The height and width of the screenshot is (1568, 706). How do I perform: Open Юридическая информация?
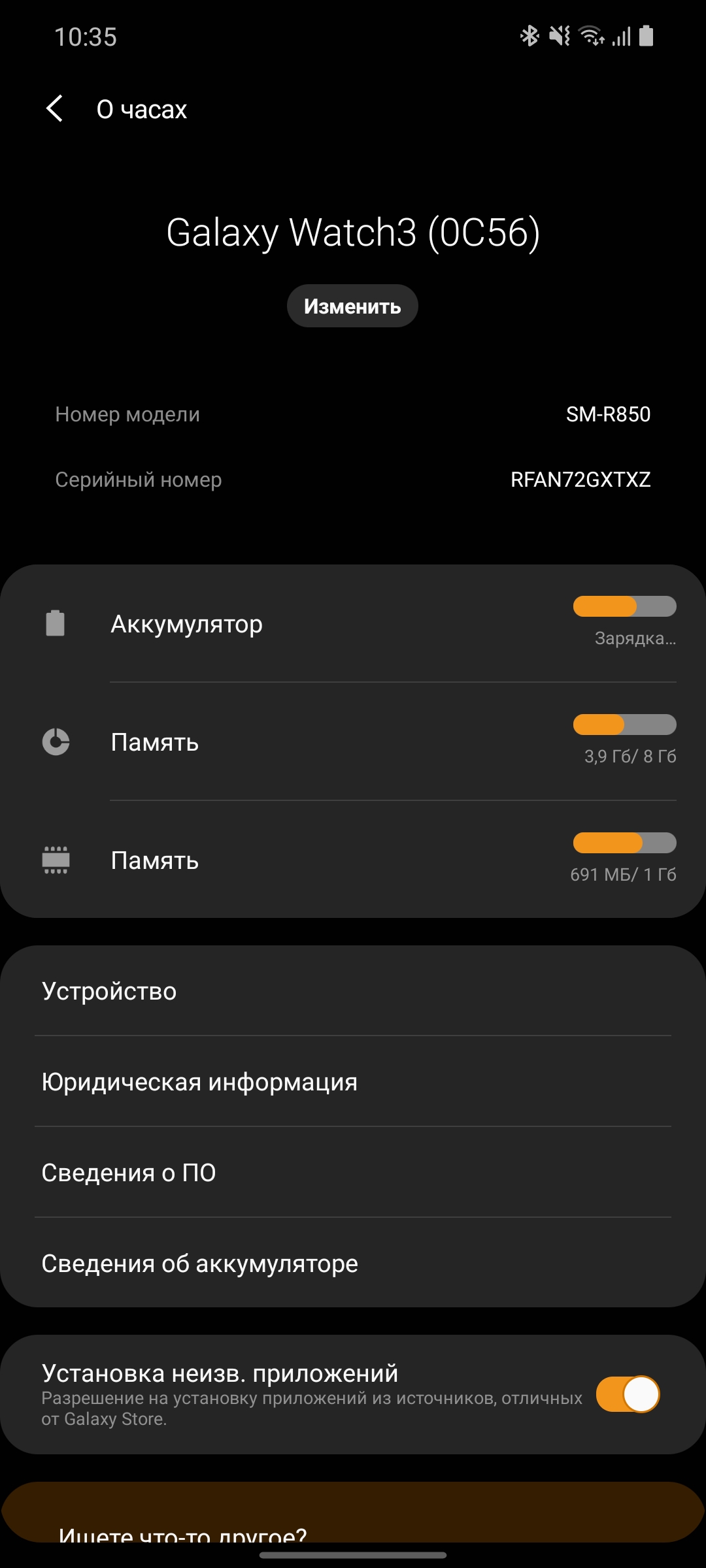353,1082
